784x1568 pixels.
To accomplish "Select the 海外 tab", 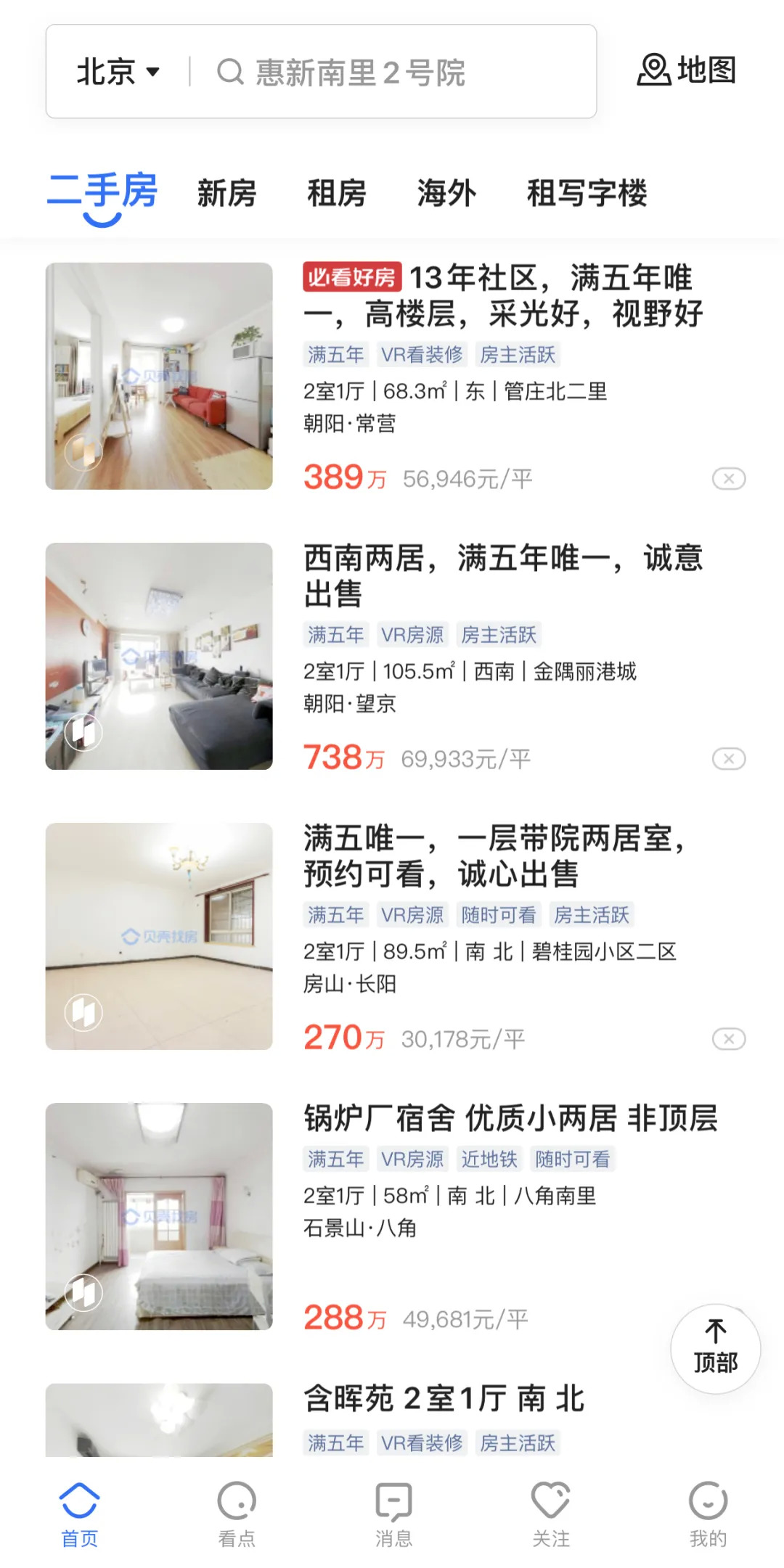I will tap(446, 194).
